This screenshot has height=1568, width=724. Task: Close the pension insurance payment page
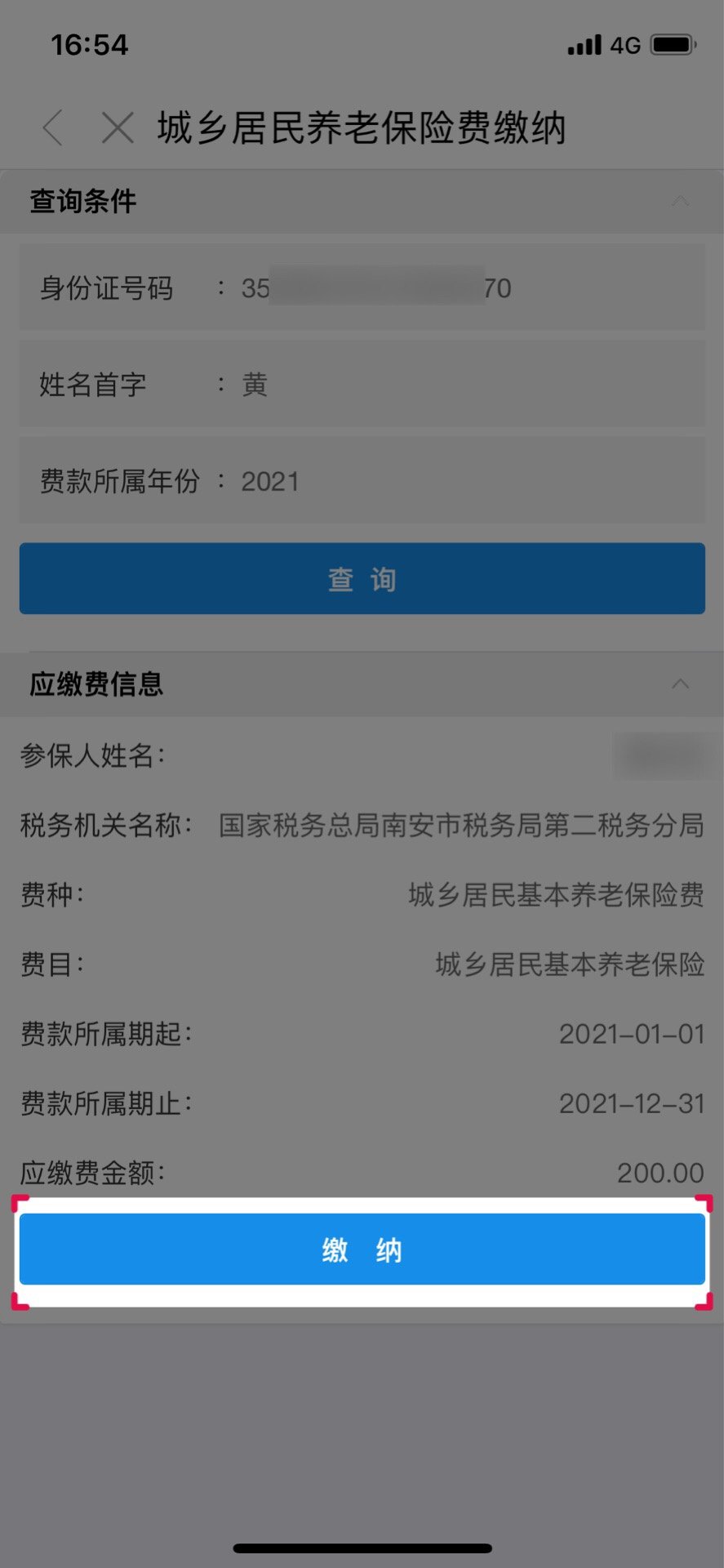click(118, 128)
